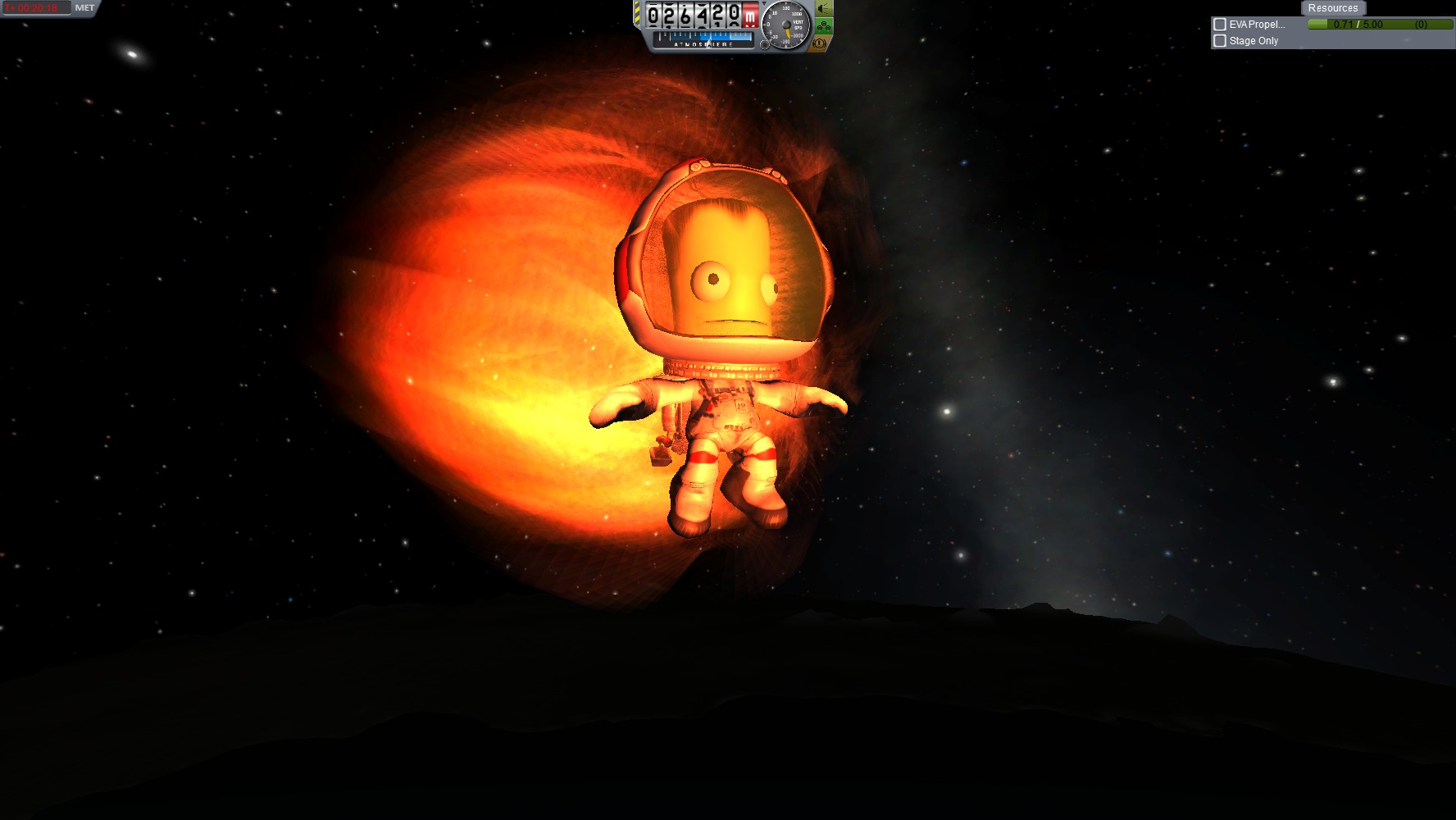Open the Resources panel tab
Viewport: 1456px width, 820px height.
point(1332,8)
